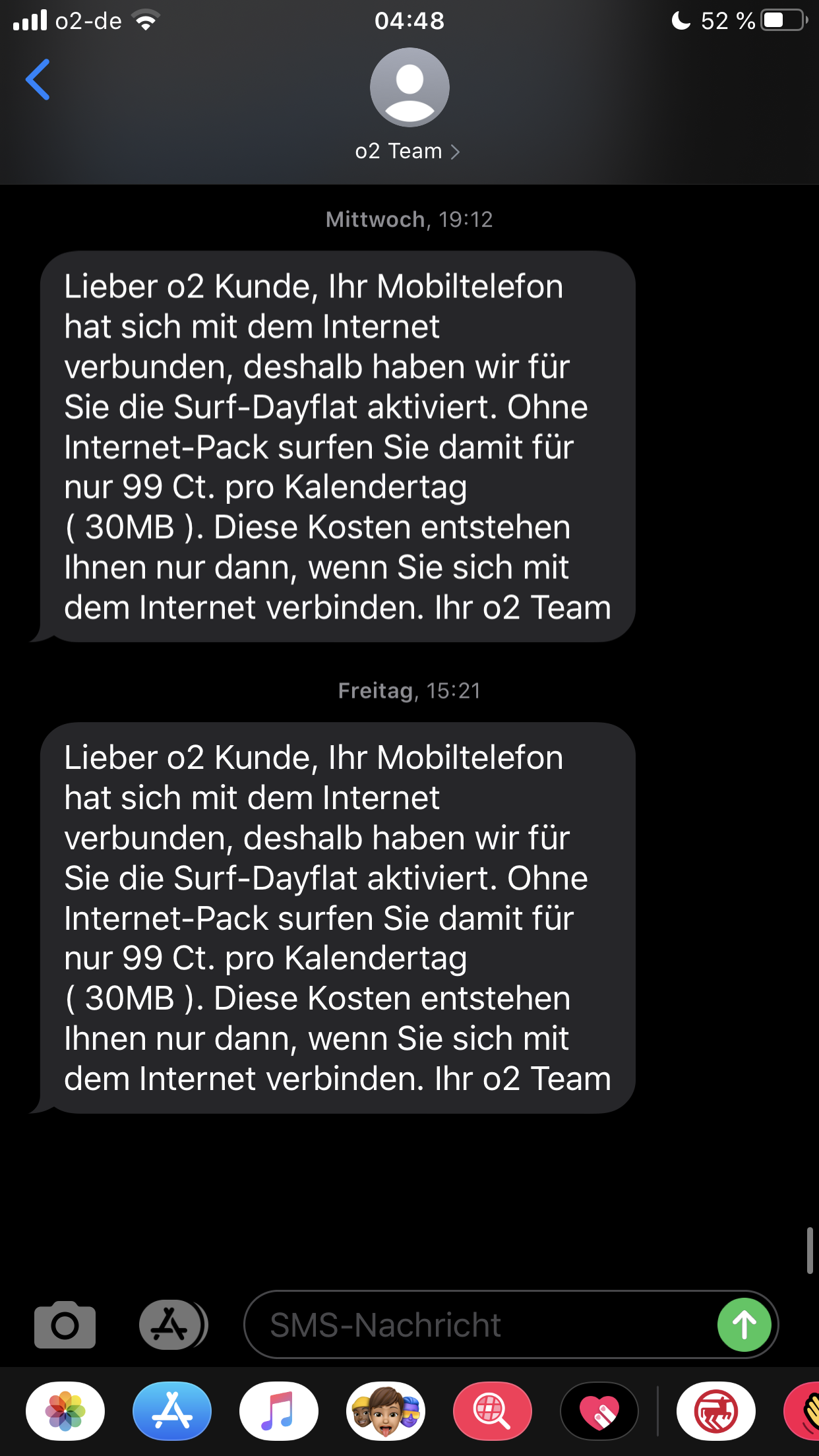
Task: Send the message with the green arrow
Action: [x=744, y=1325]
